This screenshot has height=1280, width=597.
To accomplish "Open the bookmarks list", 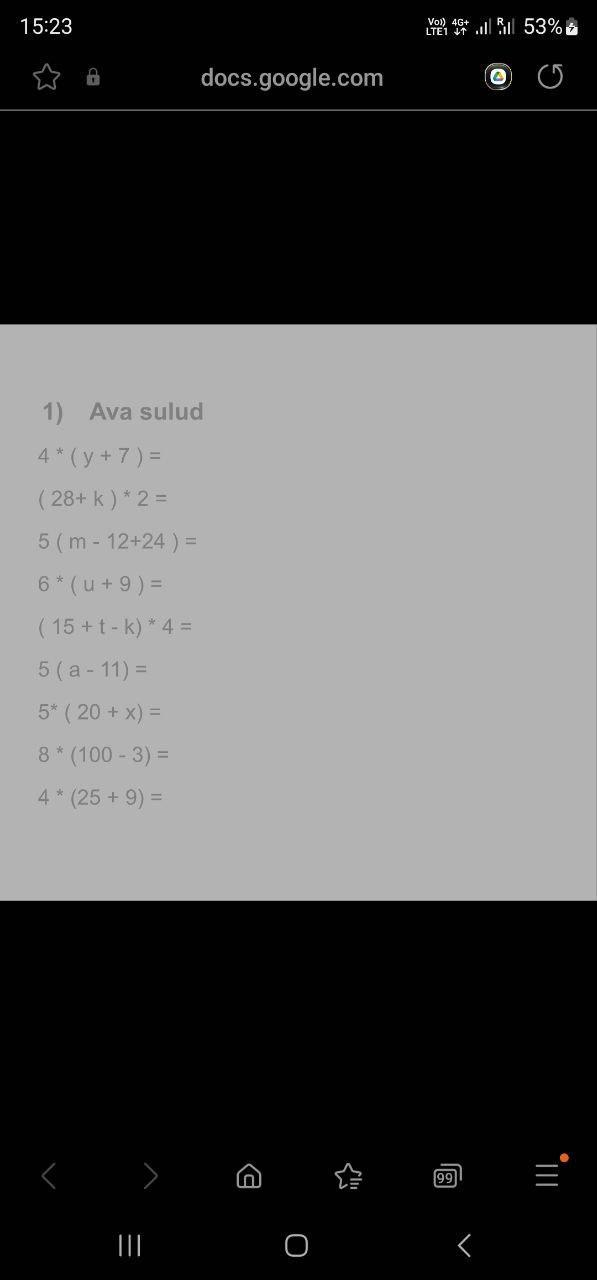I will (348, 1177).
